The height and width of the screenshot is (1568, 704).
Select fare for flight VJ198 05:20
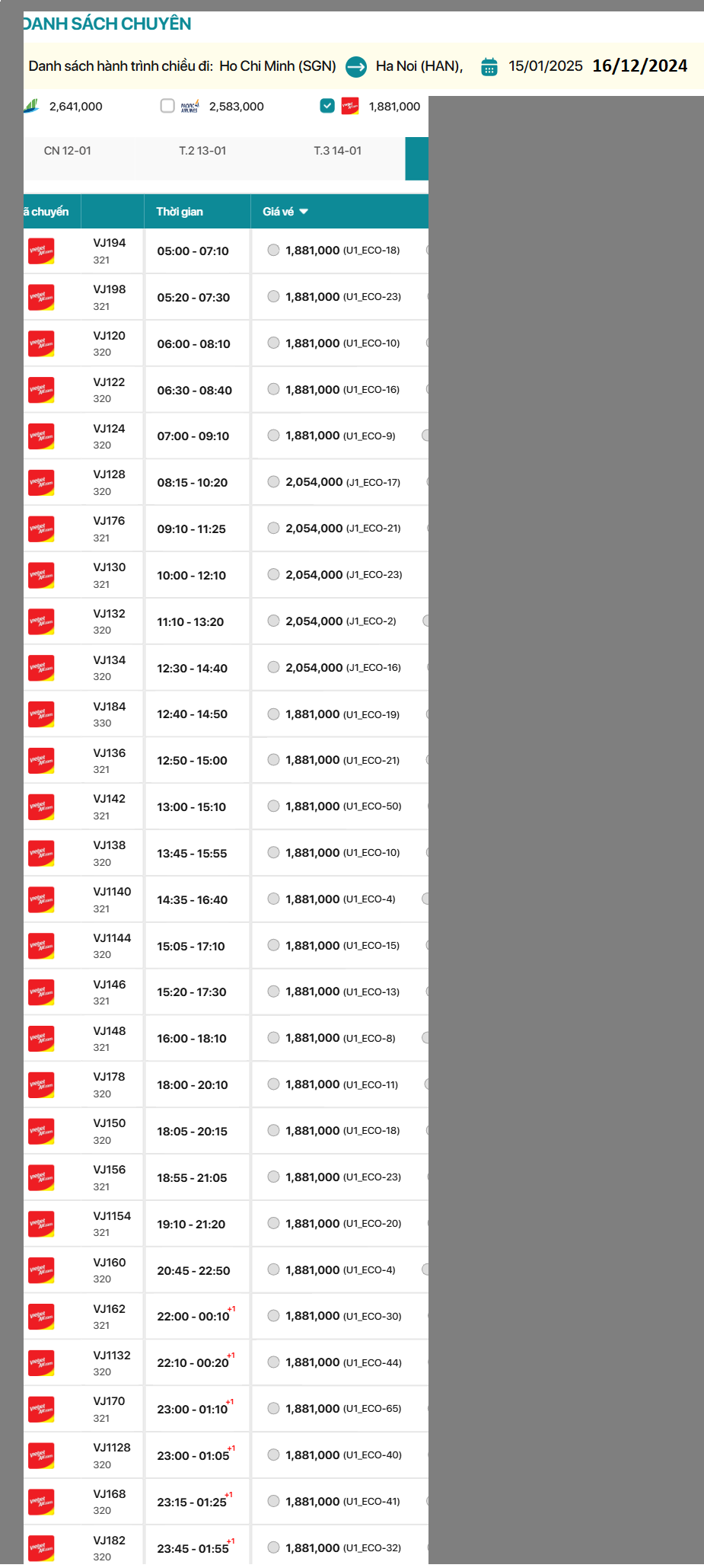click(273, 297)
